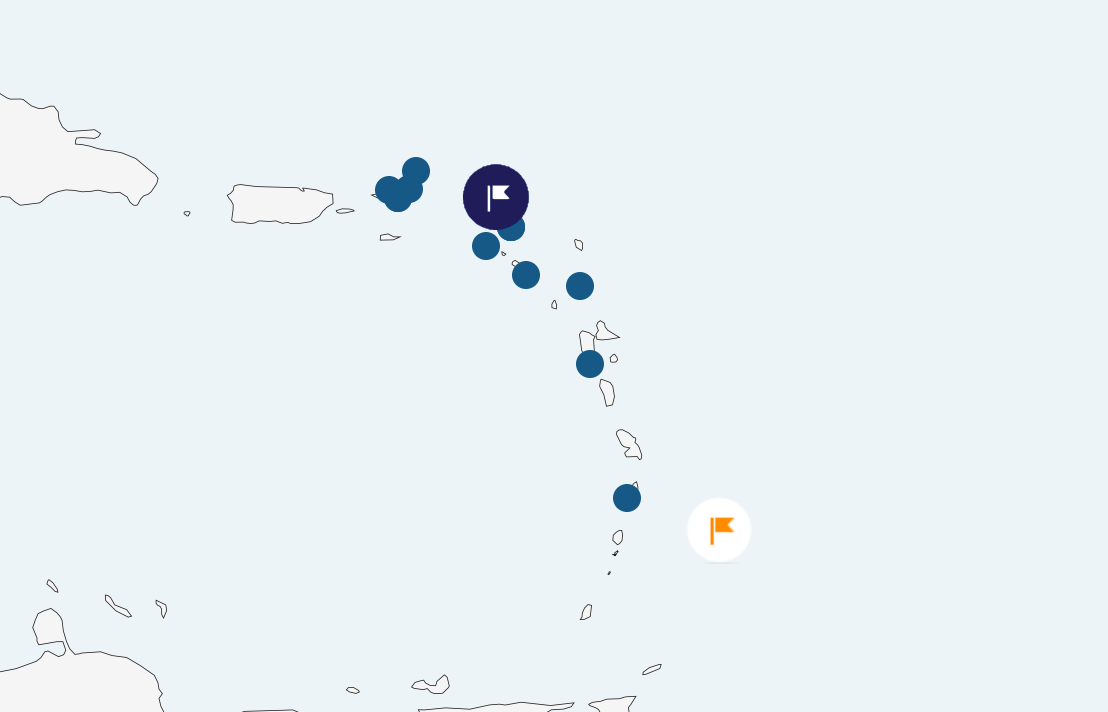Open the orange flag marker
This screenshot has width=1108, height=712.
pos(719,530)
